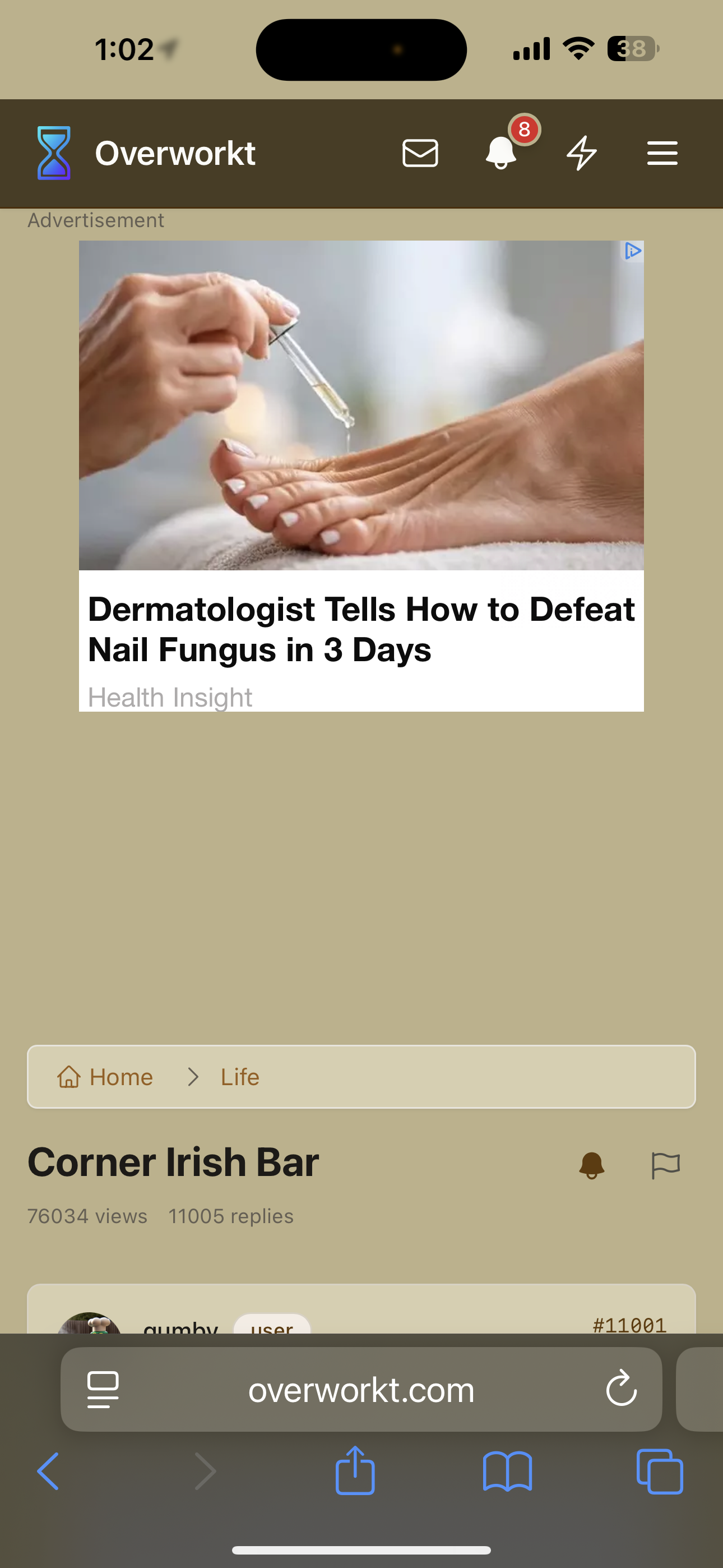This screenshot has height=1568, width=723.
Task: Go to Home in the breadcrumb
Action: (105, 1077)
